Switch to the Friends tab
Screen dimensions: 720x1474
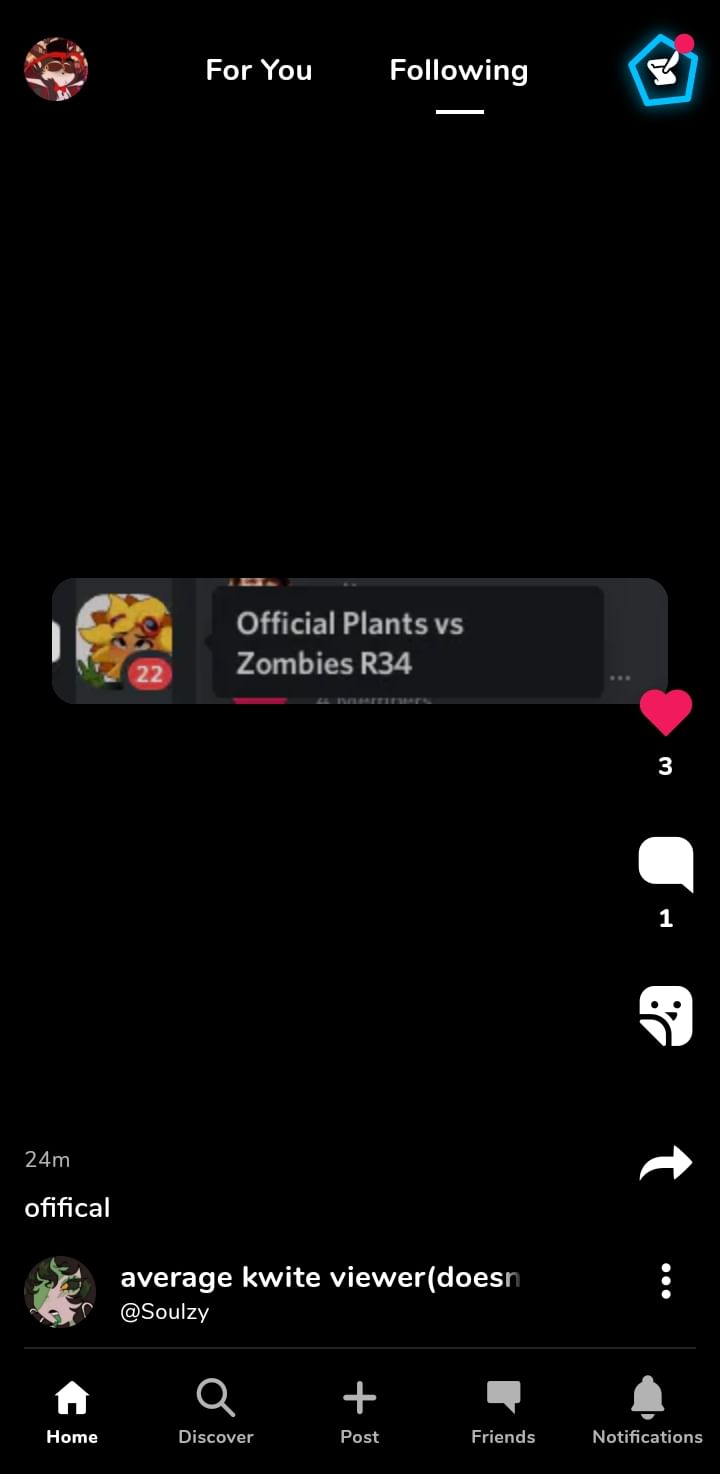(x=503, y=1412)
